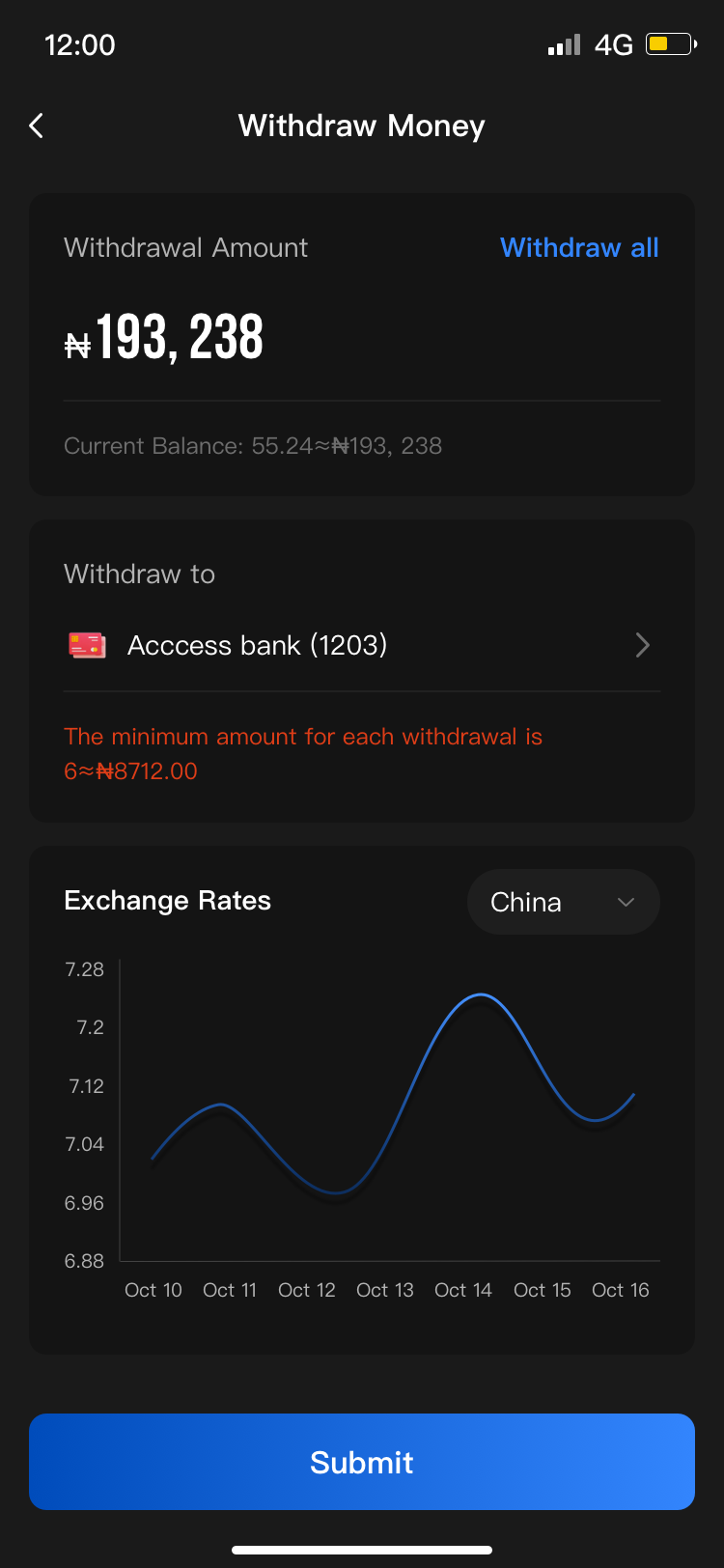Click the Current Balance text
Screen dimensions: 724x1568
pos(252,445)
